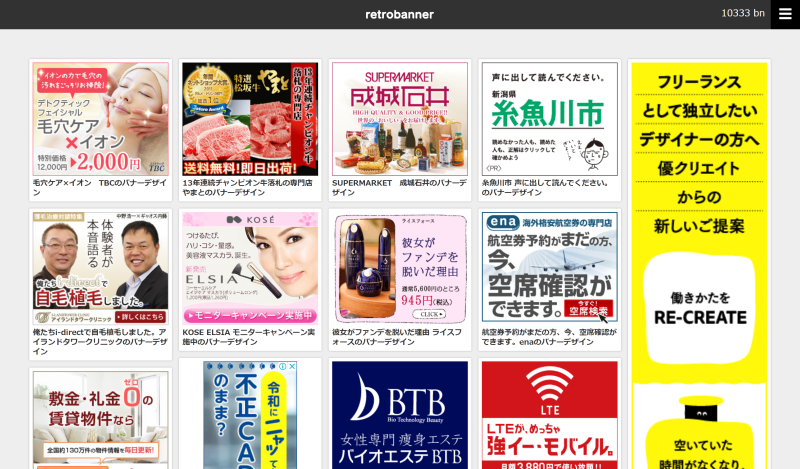View the 糸魚川市 banner design

(549, 119)
